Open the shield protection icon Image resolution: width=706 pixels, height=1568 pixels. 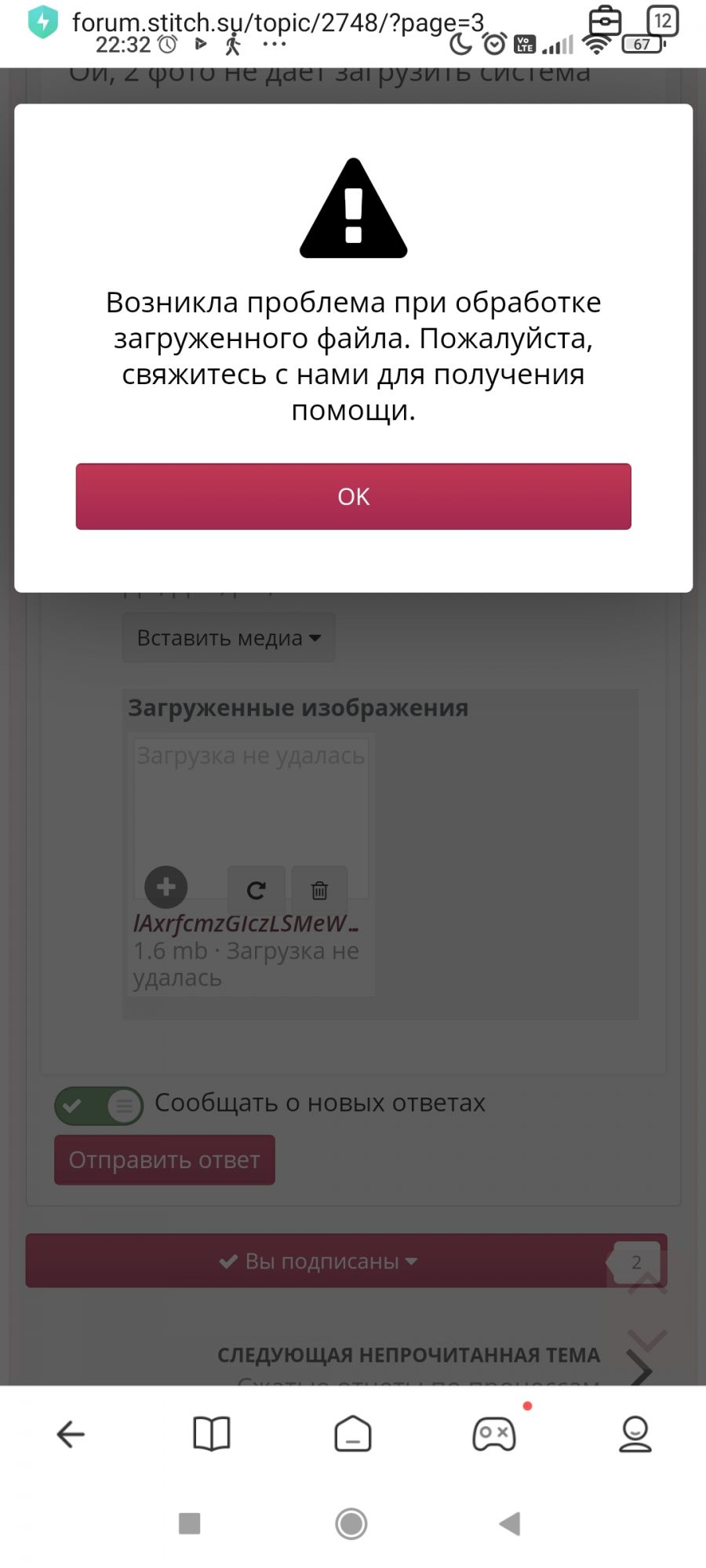click(x=43, y=22)
